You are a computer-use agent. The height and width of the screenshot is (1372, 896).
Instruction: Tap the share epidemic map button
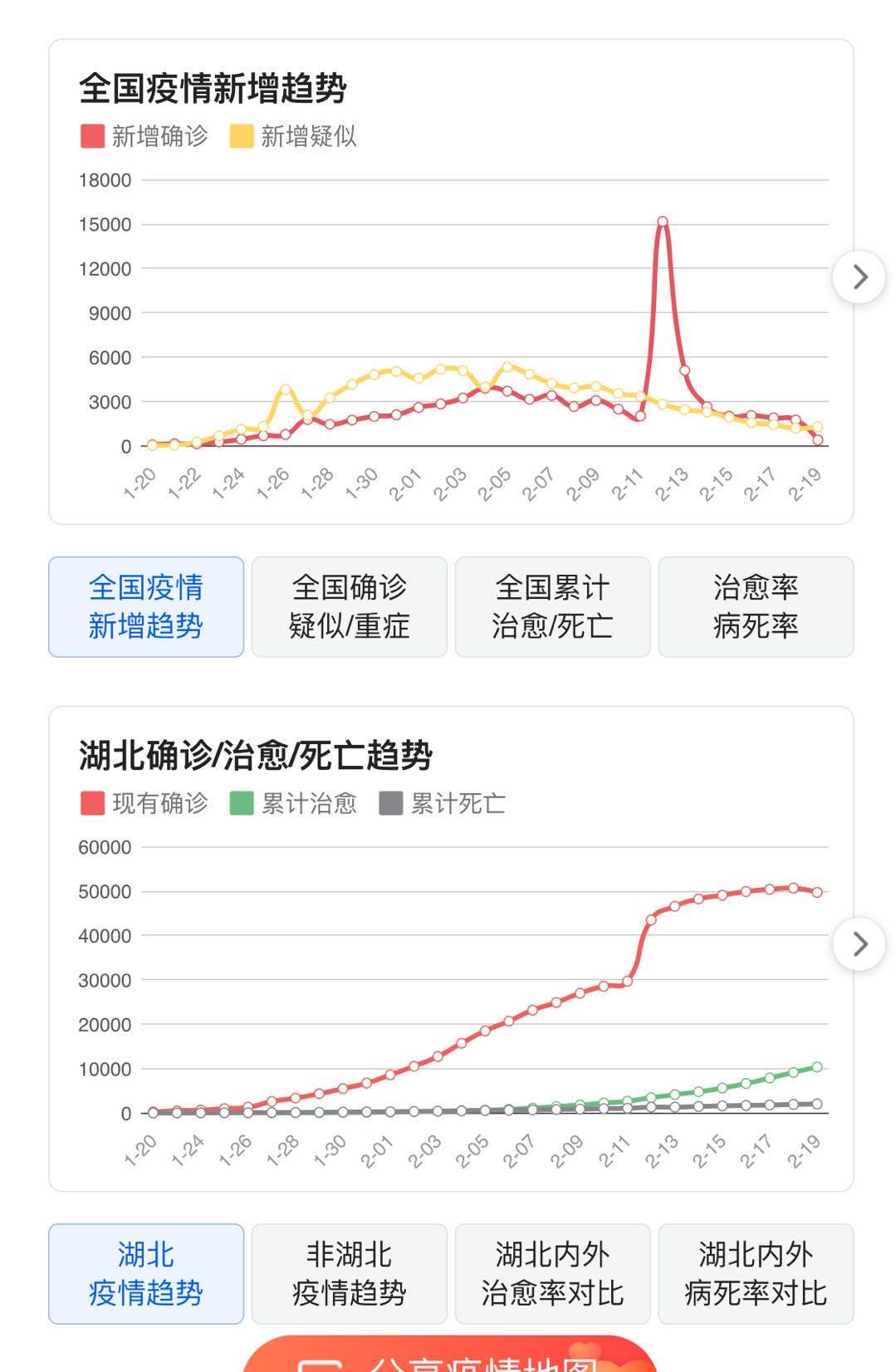click(x=450, y=1355)
